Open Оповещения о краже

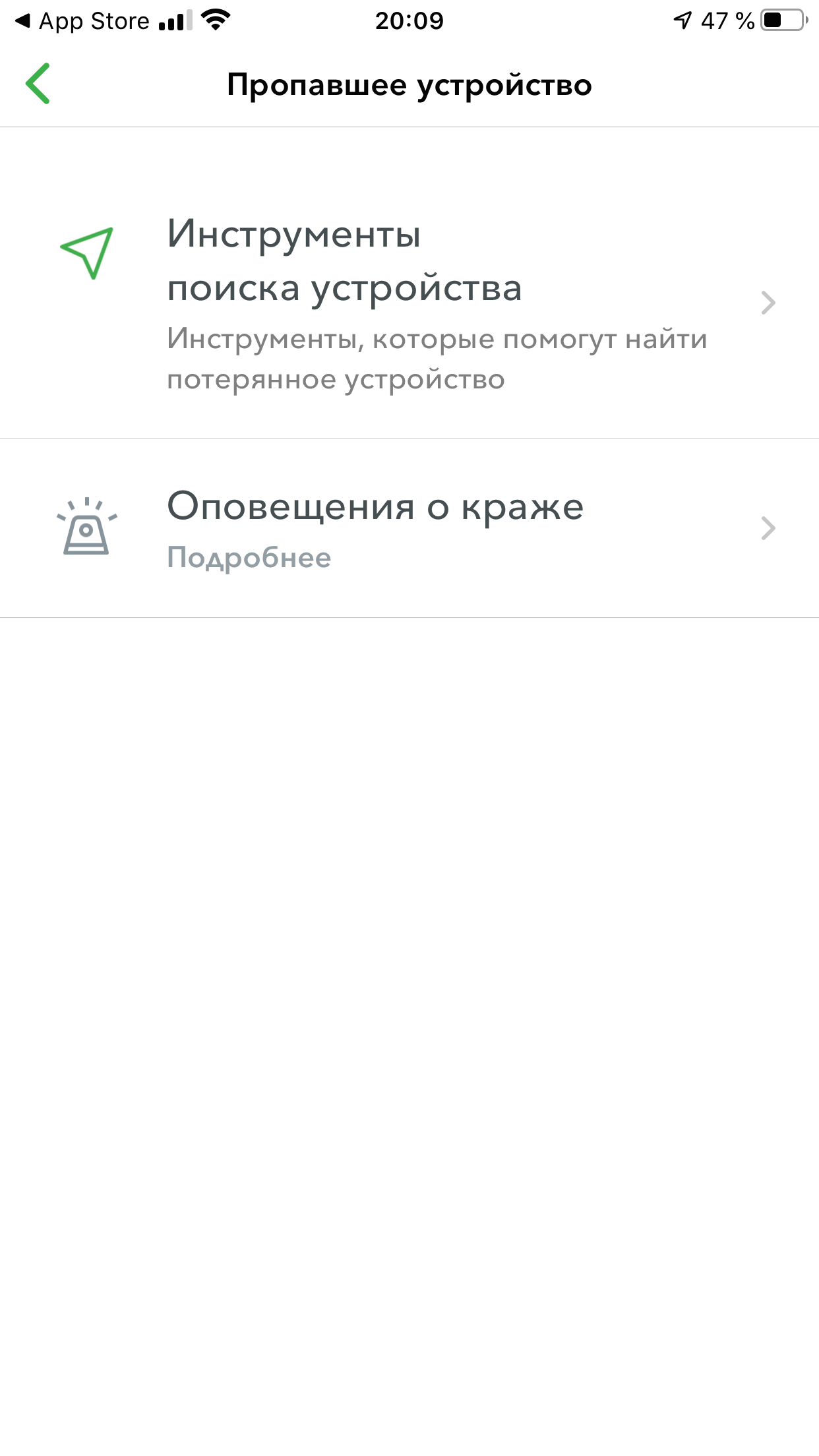point(409,528)
